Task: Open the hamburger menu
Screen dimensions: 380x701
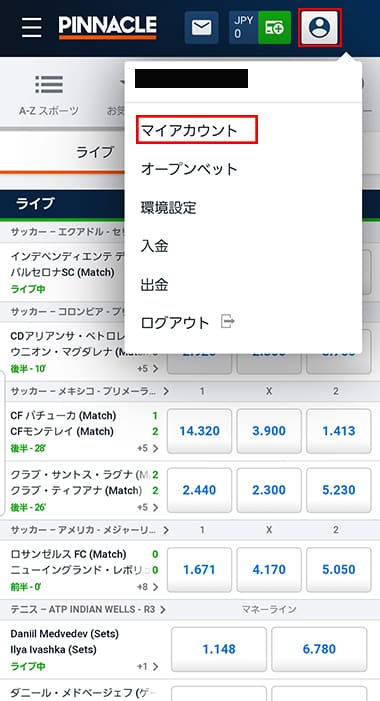Action: pyautogui.click(x=32, y=28)
